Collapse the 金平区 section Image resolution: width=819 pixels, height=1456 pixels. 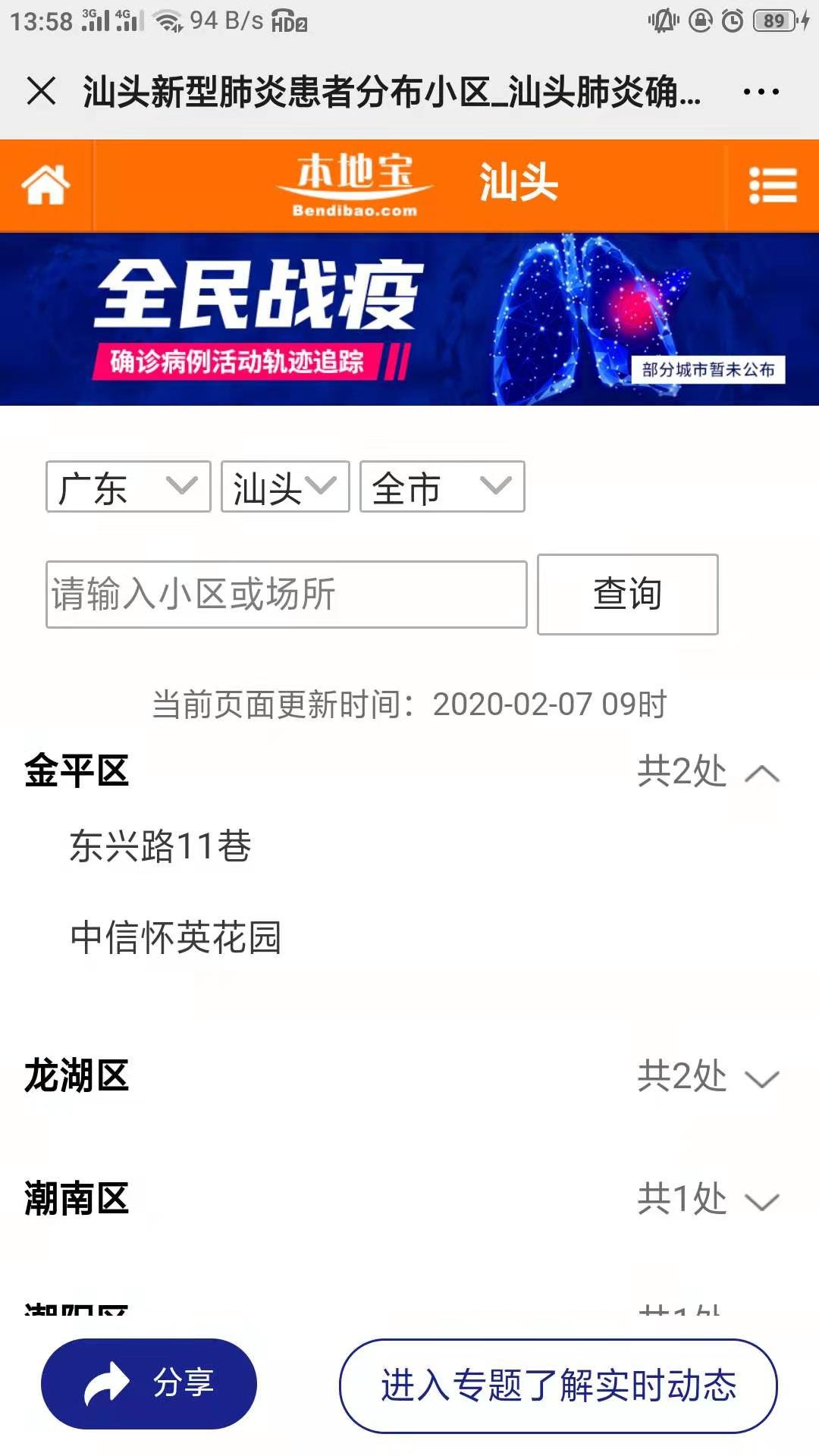(762, 773)
